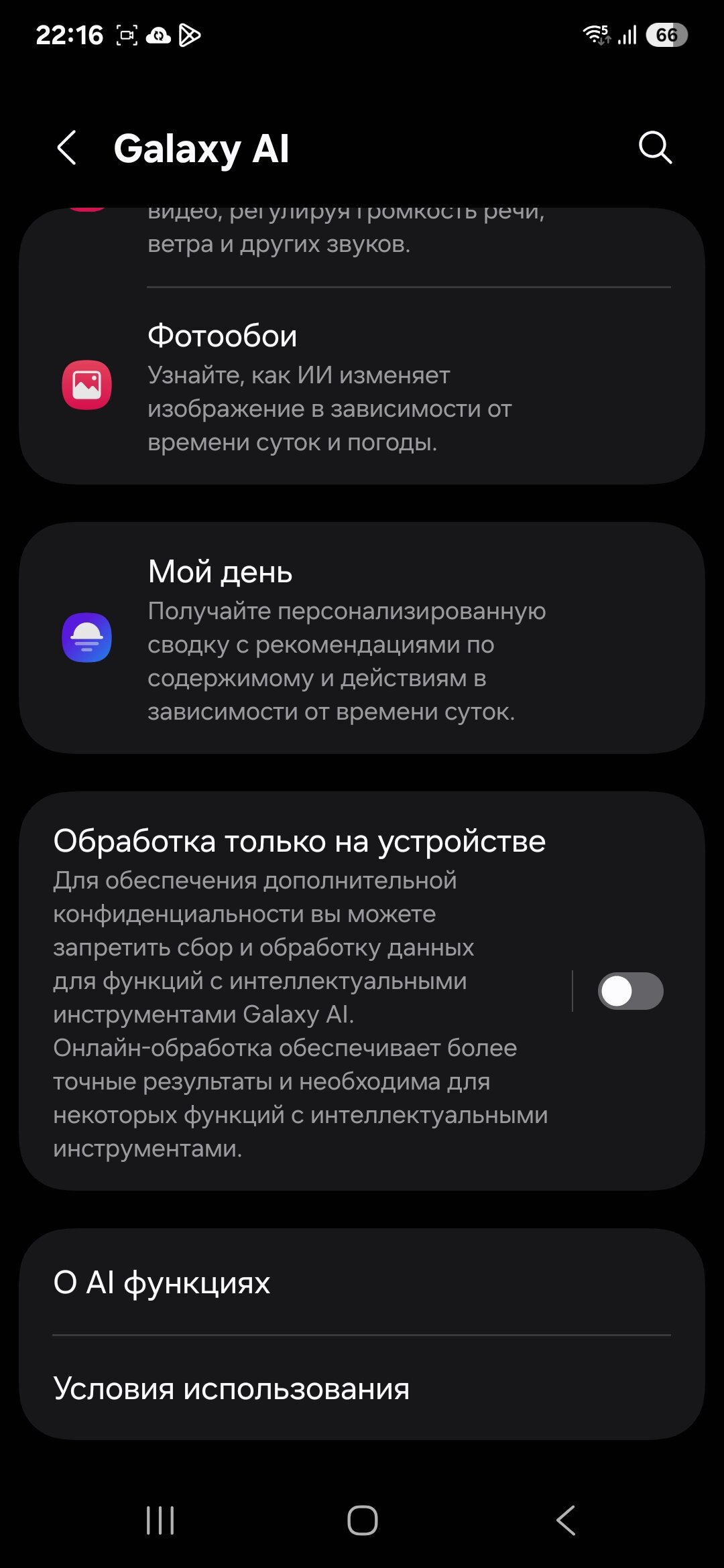Open search in Galaxy AI settings

tap(655, 147)
